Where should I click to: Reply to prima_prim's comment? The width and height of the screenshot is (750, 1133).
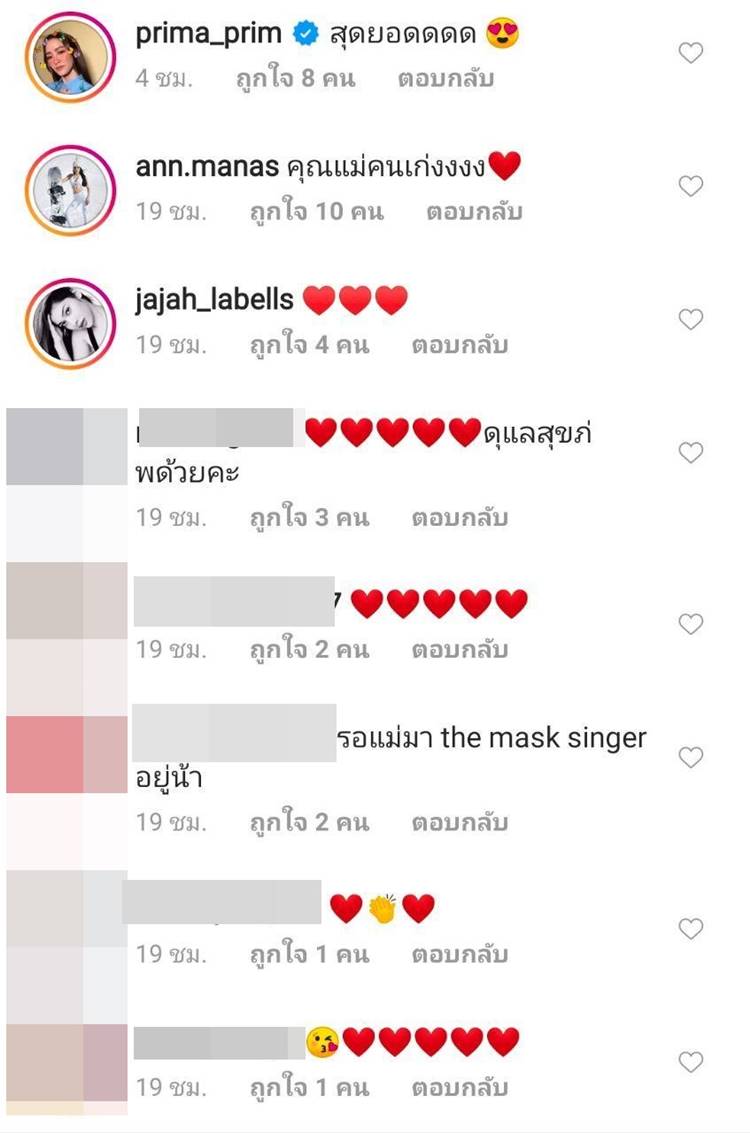tap(445, 78)
